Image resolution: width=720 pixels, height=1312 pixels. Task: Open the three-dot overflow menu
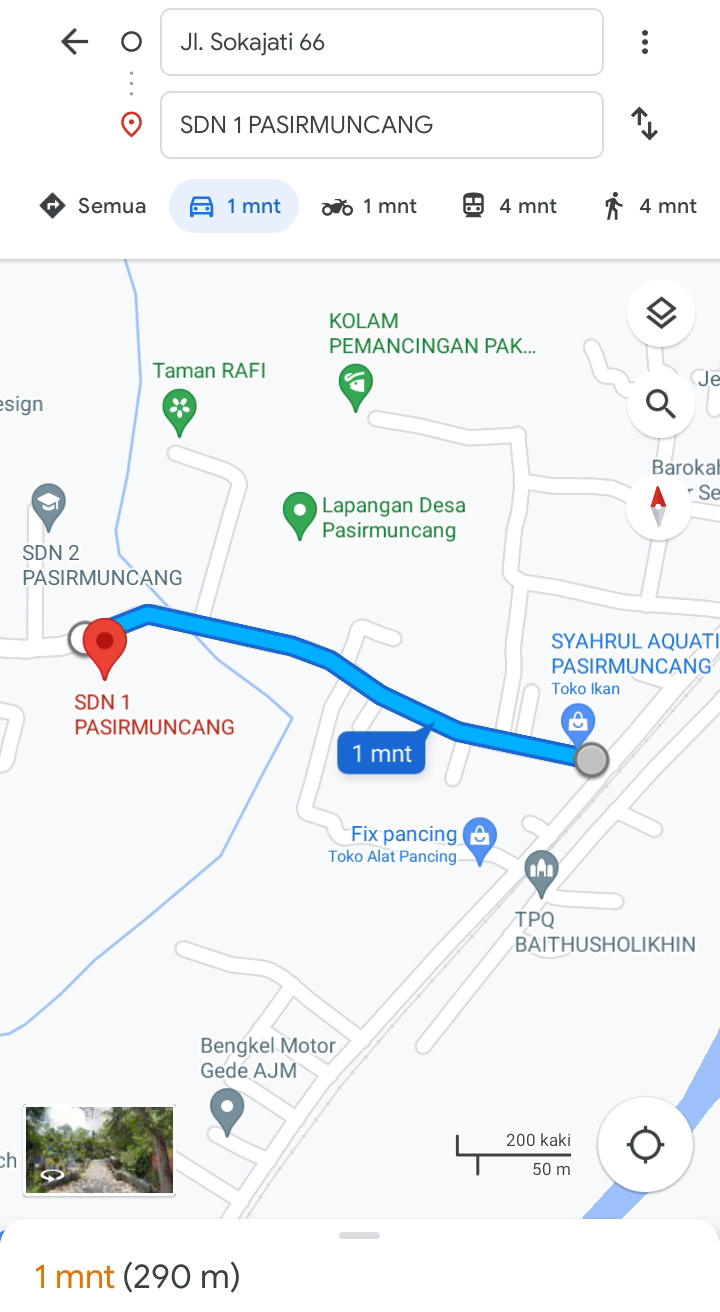click(645, 42)
